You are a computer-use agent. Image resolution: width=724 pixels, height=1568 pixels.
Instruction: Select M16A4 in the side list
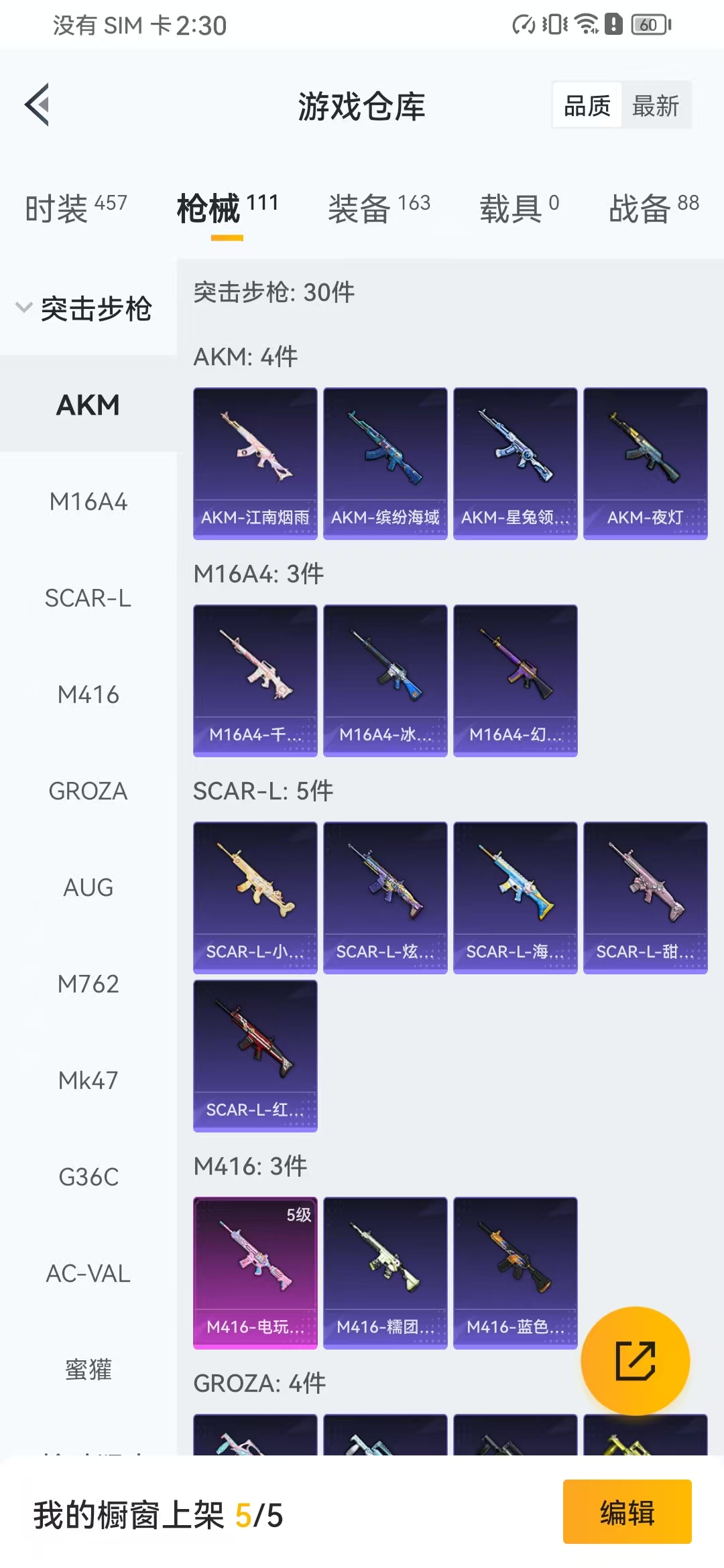pos(88,502)
